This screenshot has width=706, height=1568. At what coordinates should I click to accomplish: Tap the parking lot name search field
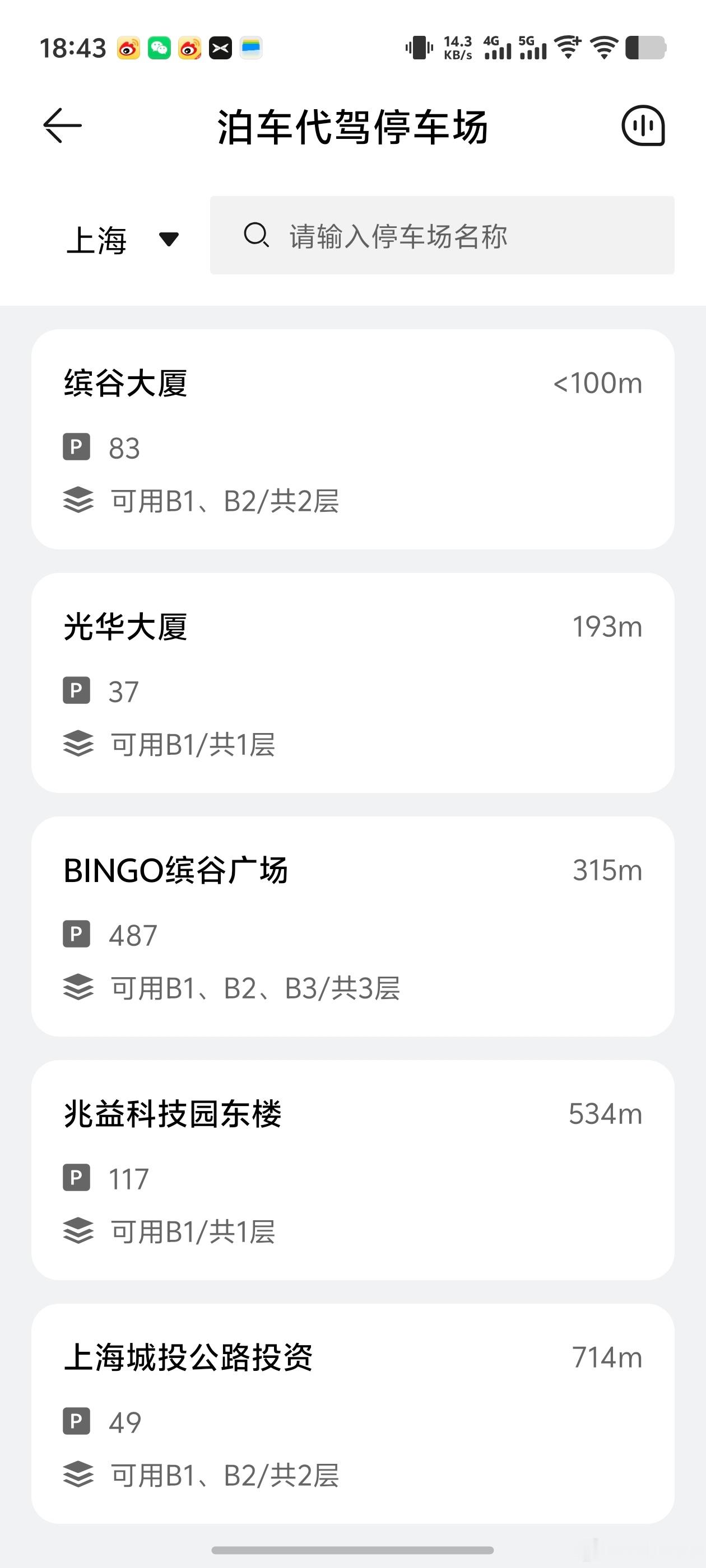(x=442, y=235)
